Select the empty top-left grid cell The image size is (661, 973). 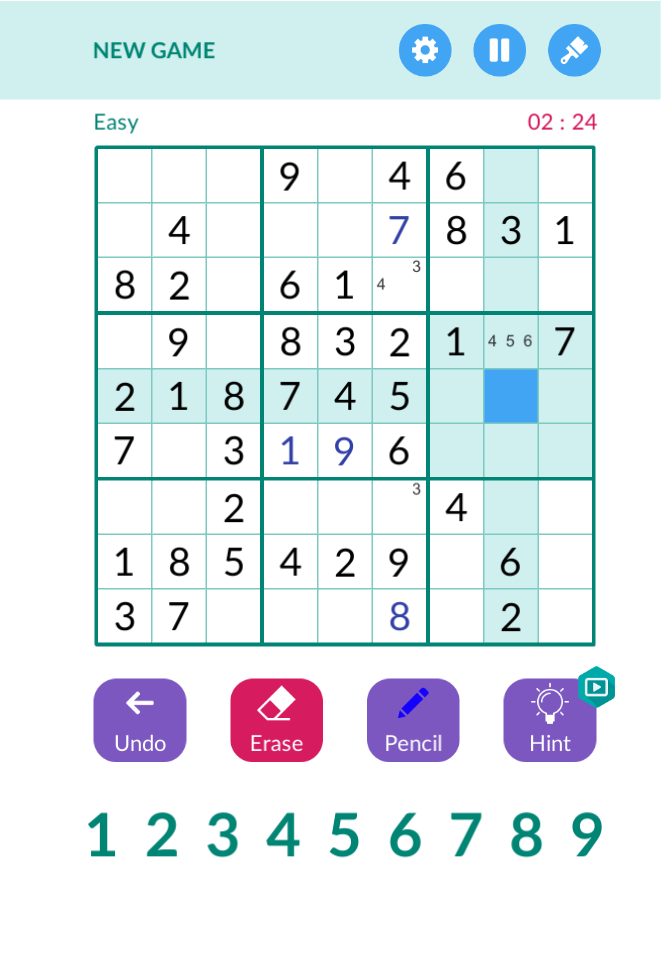tap(125, 176)
